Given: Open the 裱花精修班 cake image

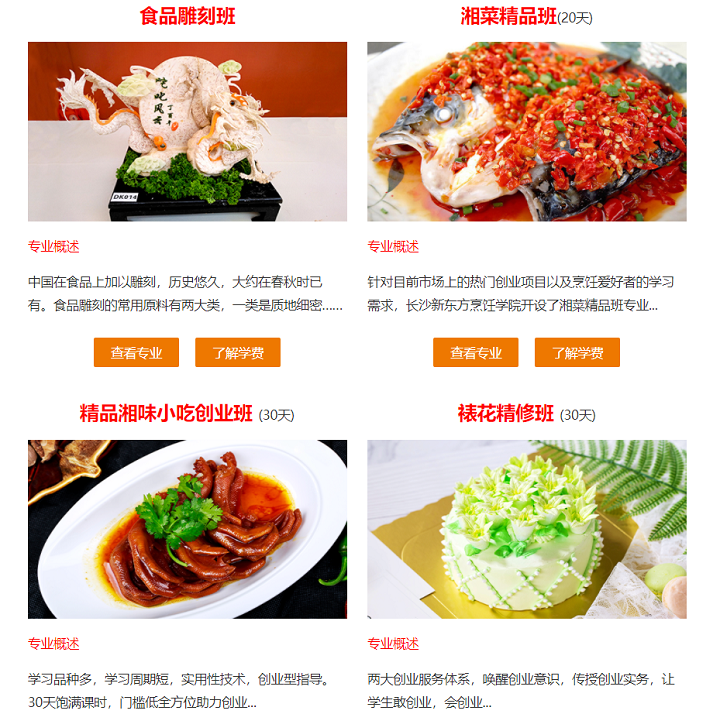Looking at the screenshot, I should pos(526,529).
